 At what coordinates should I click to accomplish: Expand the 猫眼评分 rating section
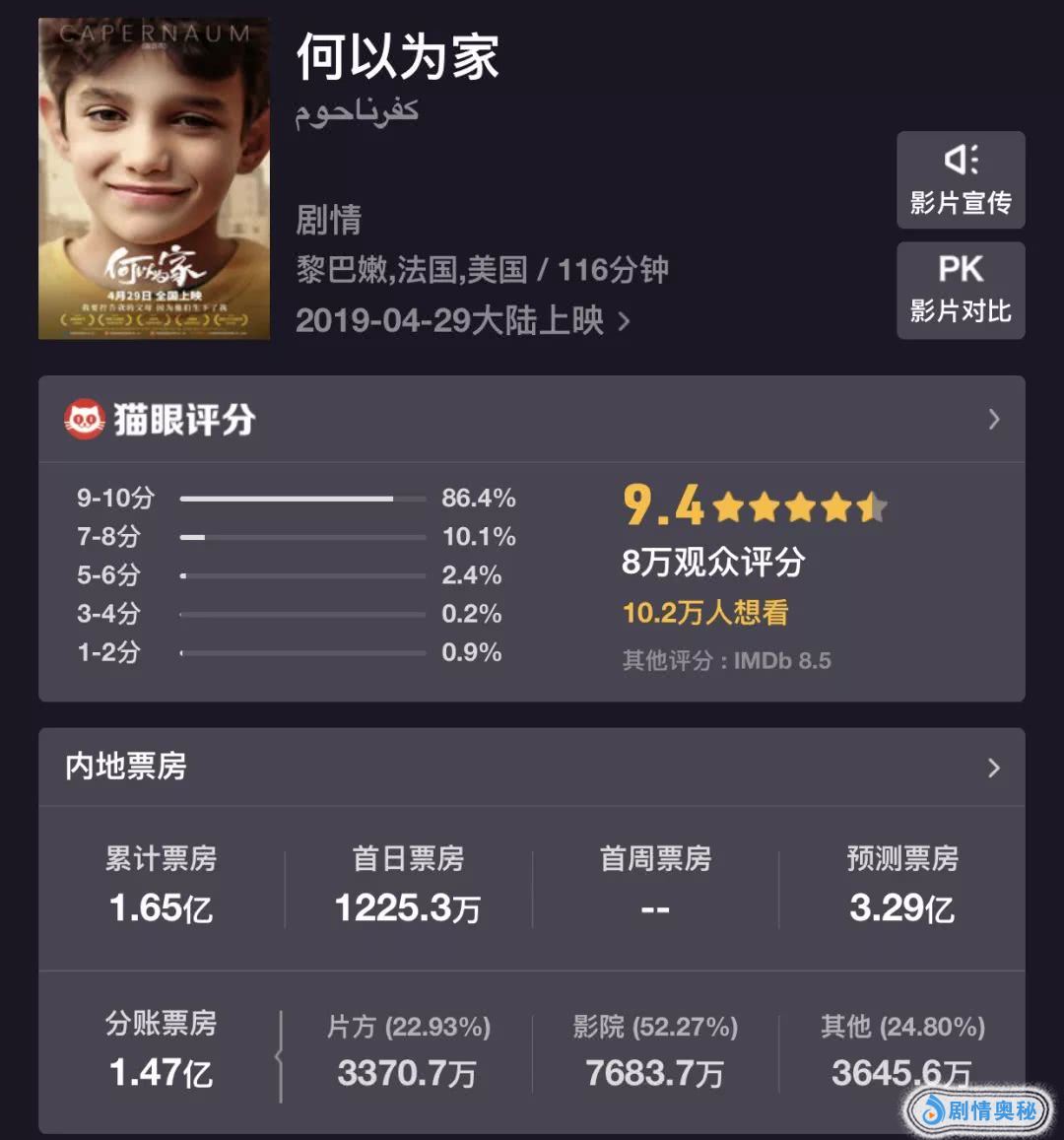click(x=993, y=420)
